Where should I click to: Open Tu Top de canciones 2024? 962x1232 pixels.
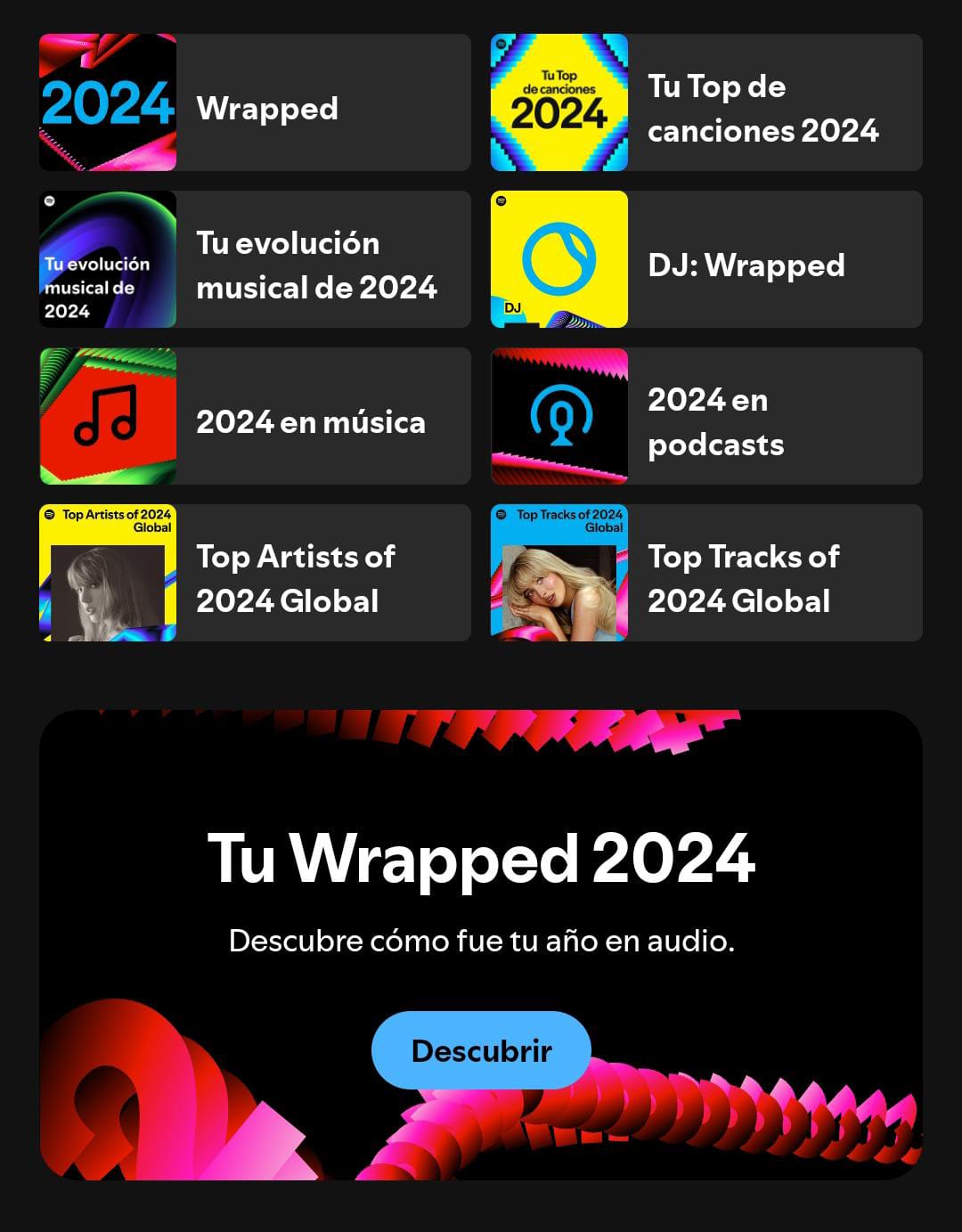[706, 102]
